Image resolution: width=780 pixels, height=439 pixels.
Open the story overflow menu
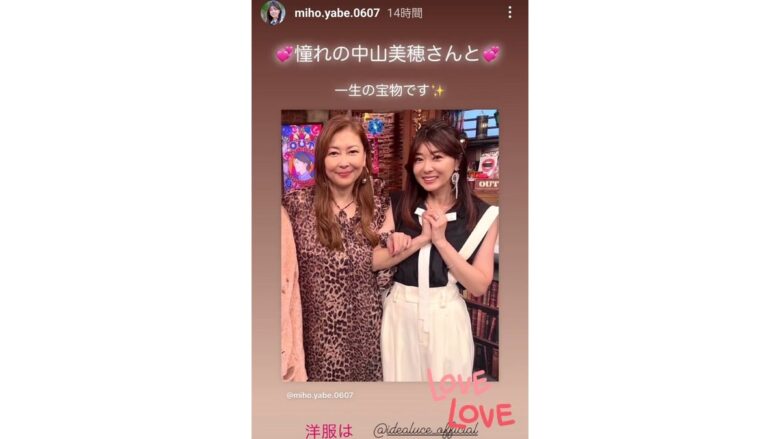(509, 13)
